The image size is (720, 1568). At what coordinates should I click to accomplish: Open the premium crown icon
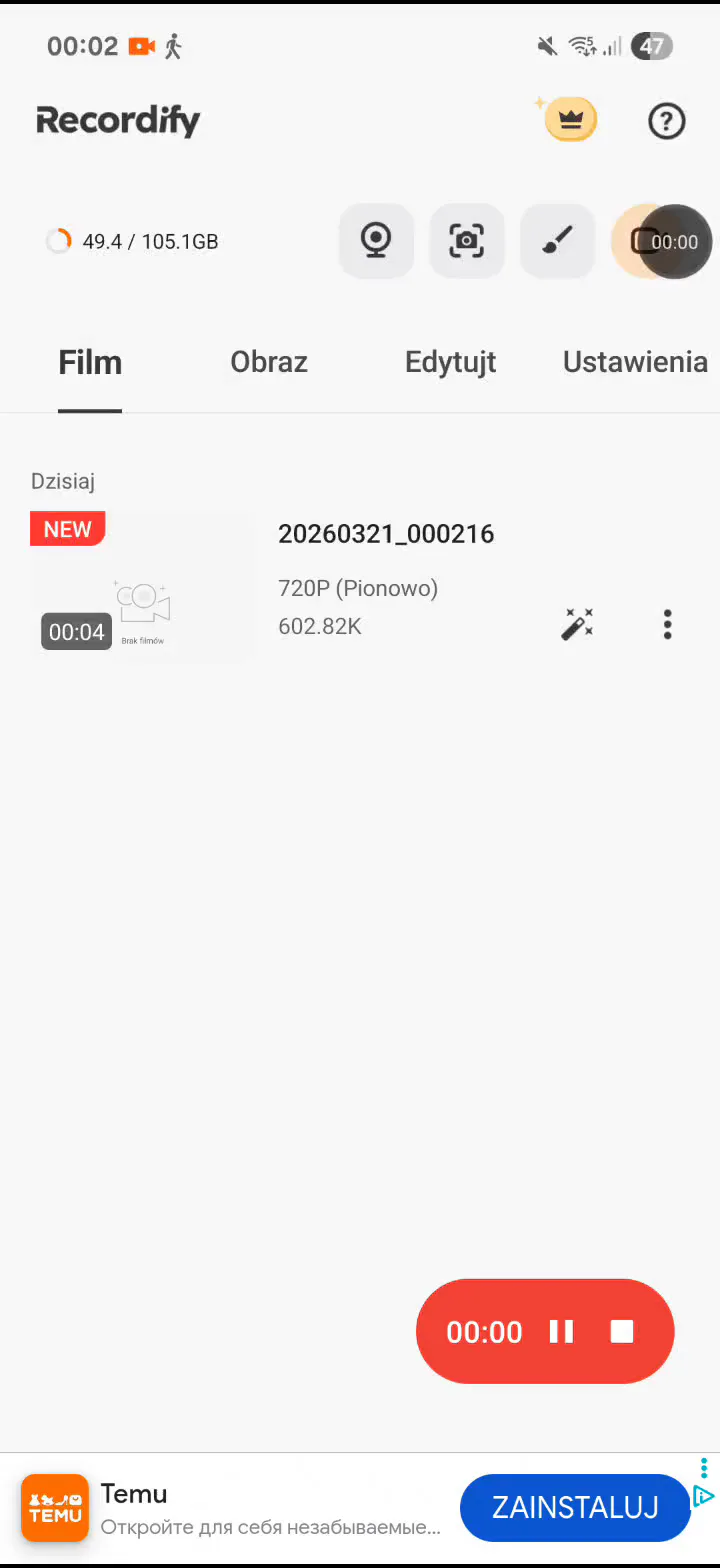coord(571,121)
